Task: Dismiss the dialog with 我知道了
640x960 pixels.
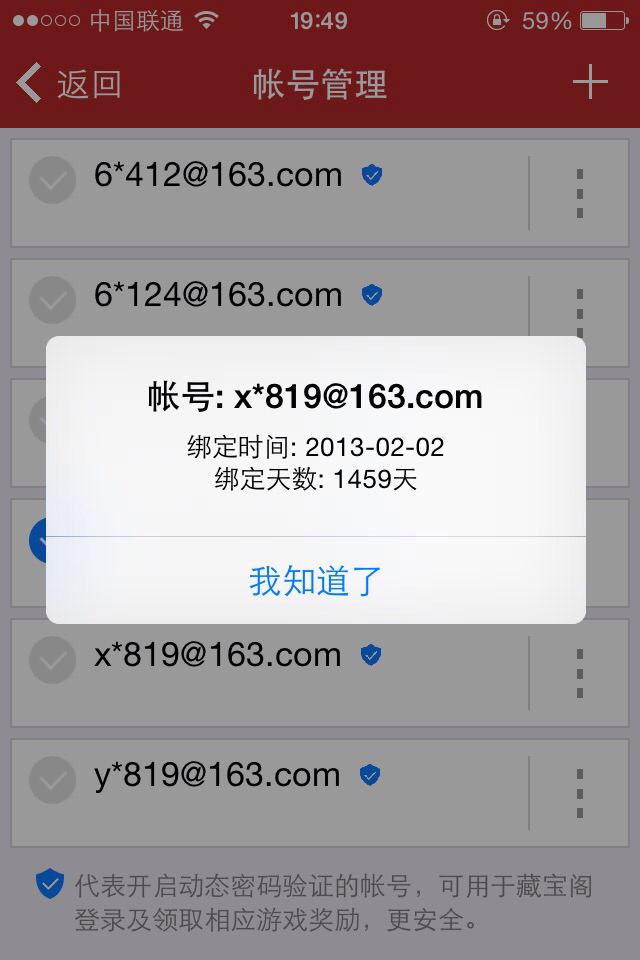Action: click(x=316, y=581)
